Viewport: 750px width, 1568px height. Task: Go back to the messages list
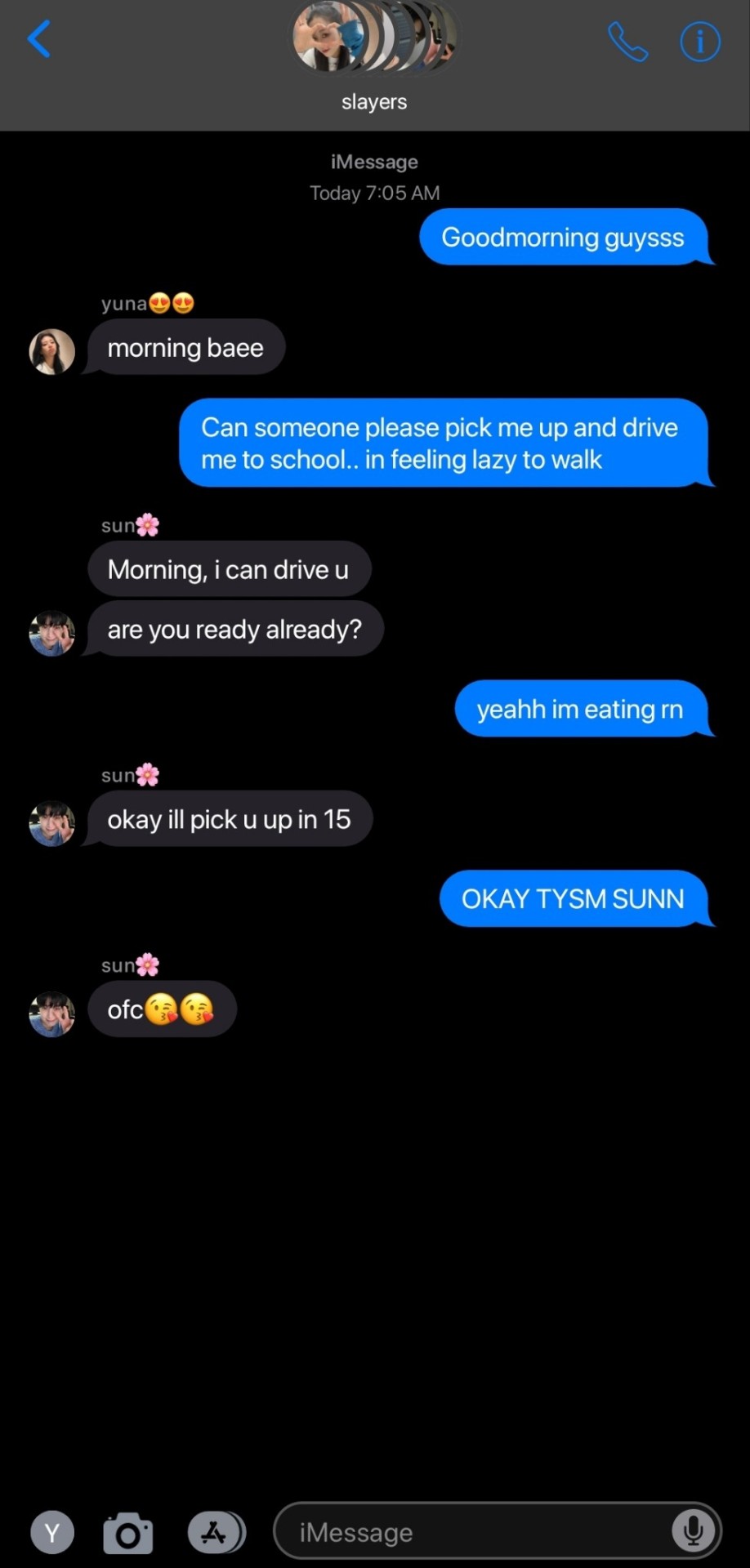(39, 39)
